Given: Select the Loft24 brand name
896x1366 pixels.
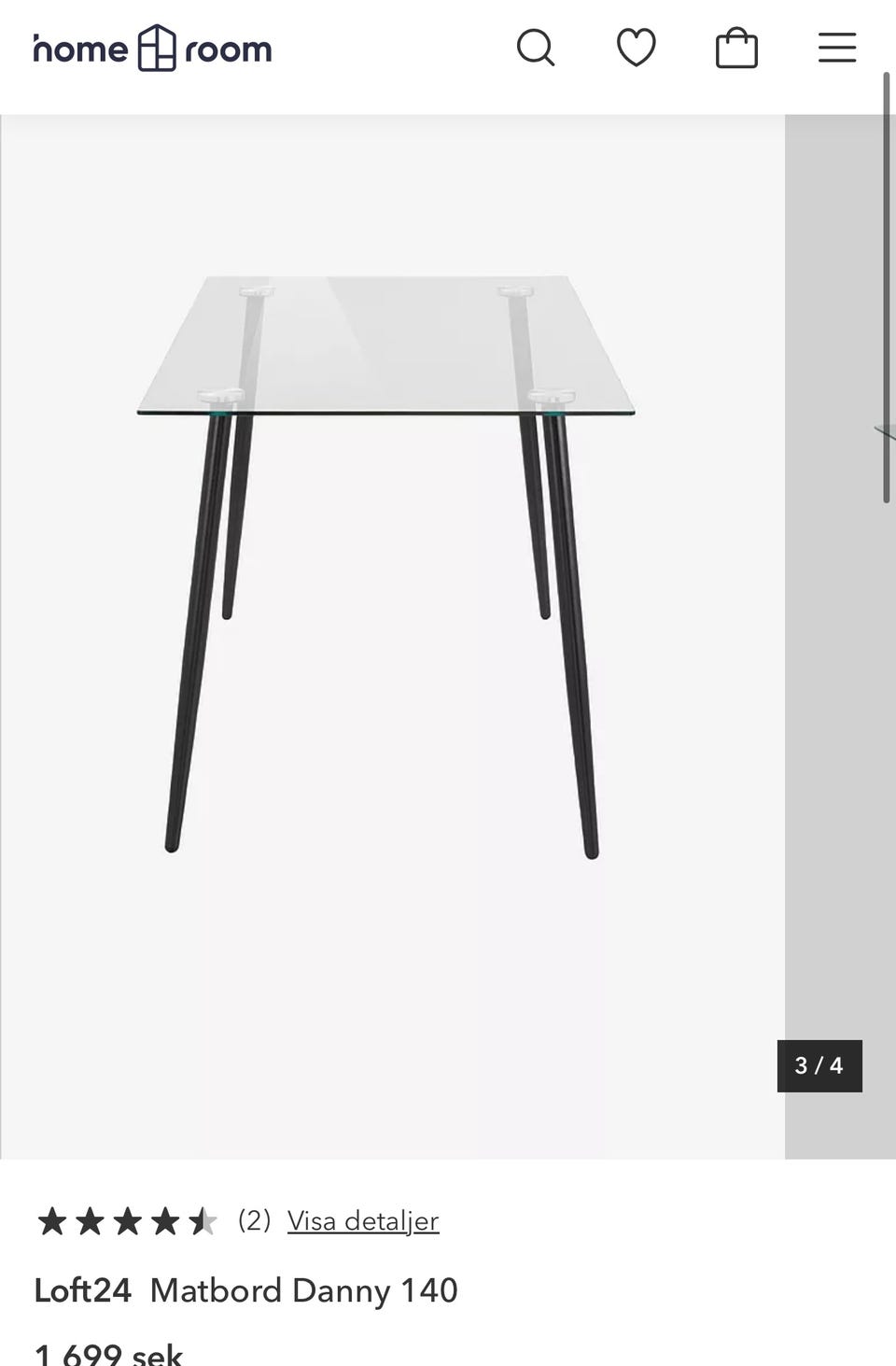Looking at the screenshot, I should tap(82, 1290).
